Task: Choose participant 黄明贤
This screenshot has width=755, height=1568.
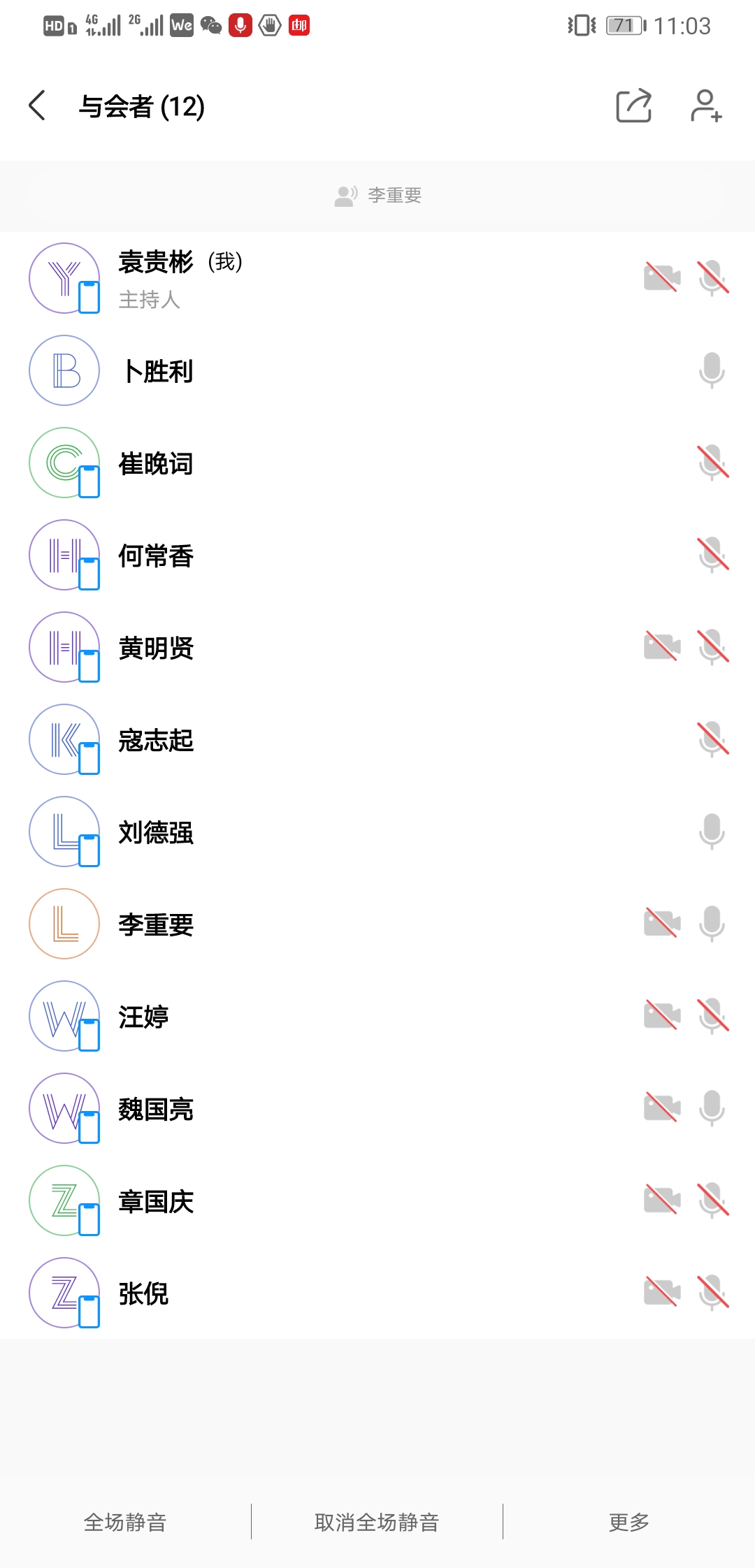Action: 156,648
